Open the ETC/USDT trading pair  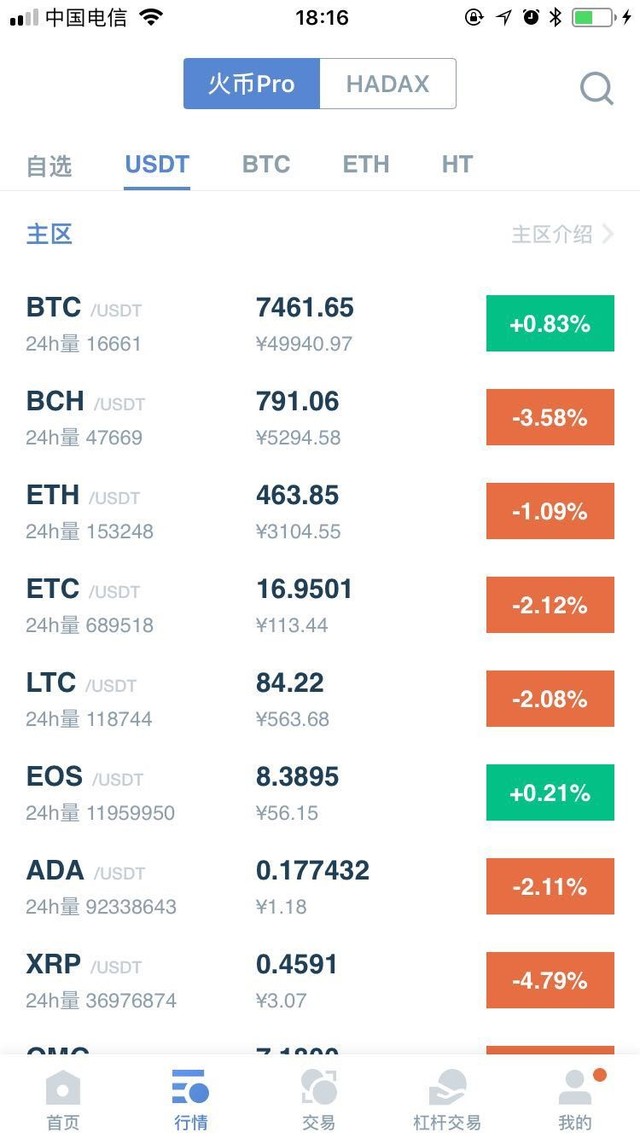point(320,605)
